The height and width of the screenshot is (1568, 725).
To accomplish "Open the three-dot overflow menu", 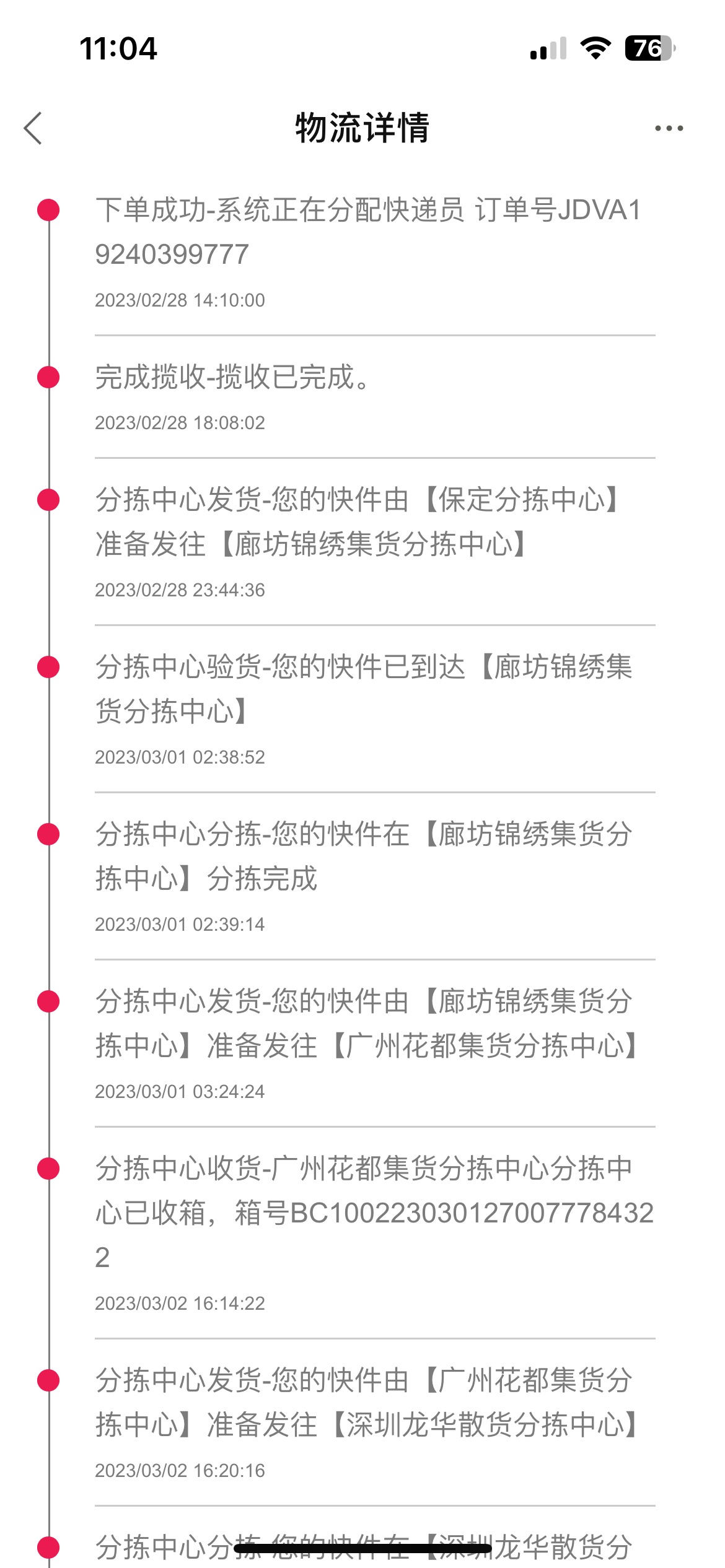I will (669, 128).
